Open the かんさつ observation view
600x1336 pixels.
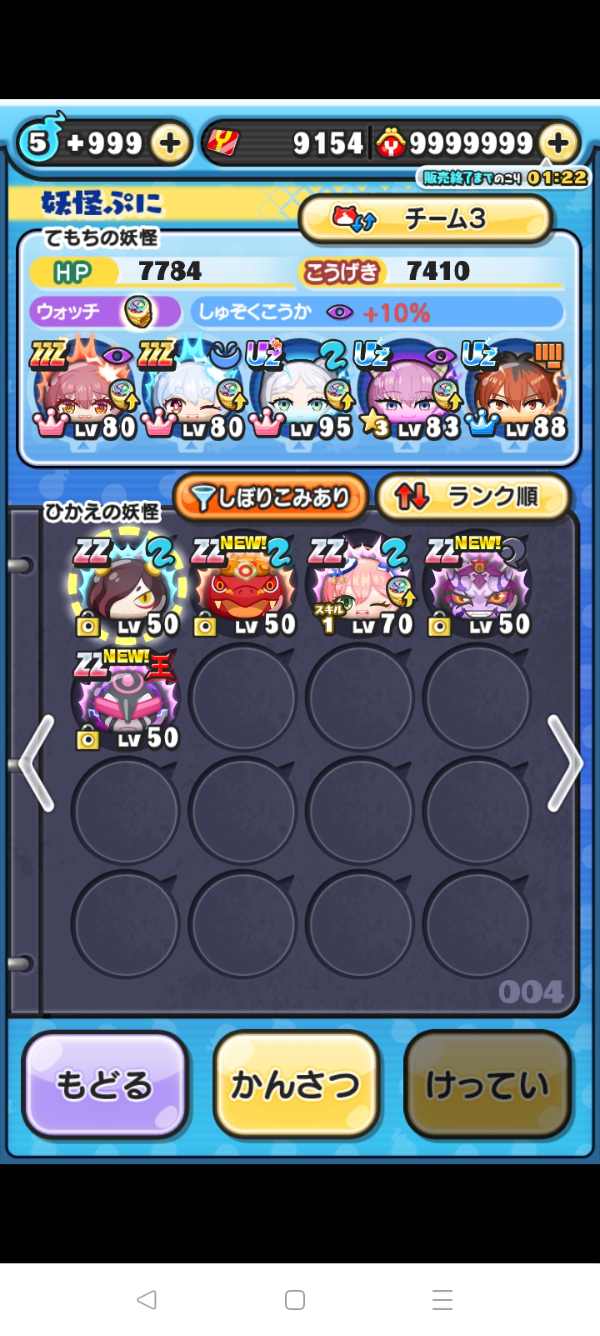pyautogui.click(x=296, y=1085)
